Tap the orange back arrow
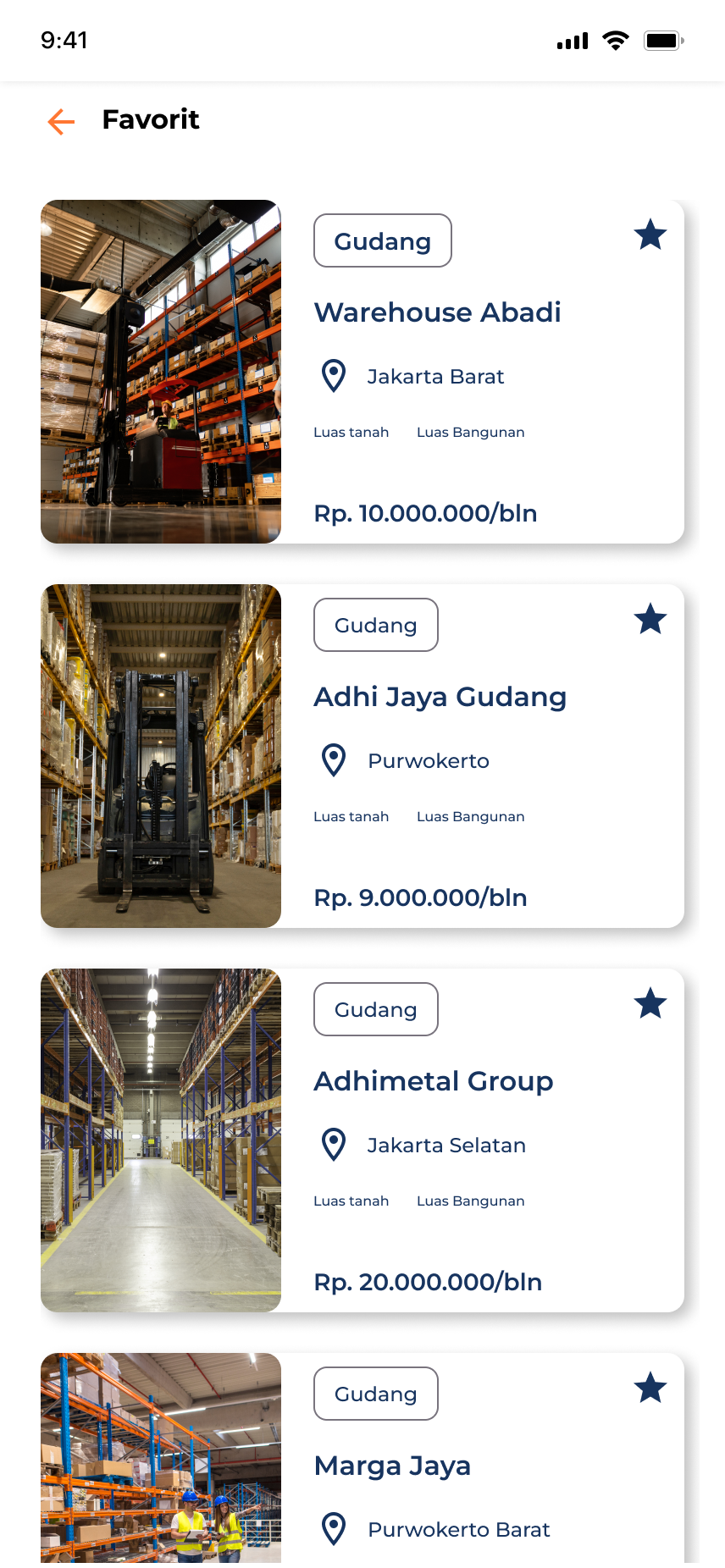Image resolution: width=725 pixels, height=1568 pixels. (x=60, y=122)
